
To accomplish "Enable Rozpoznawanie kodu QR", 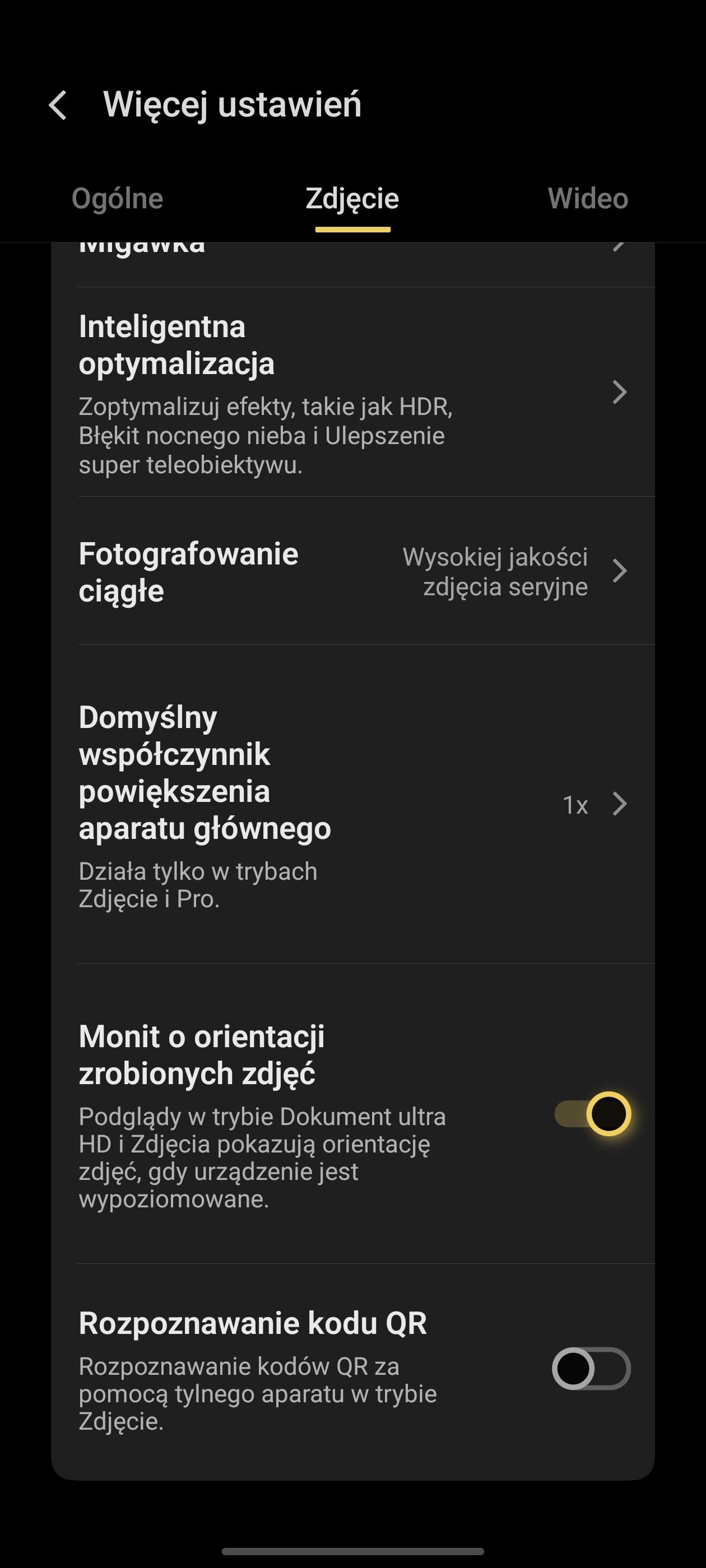I will 592,1368.
